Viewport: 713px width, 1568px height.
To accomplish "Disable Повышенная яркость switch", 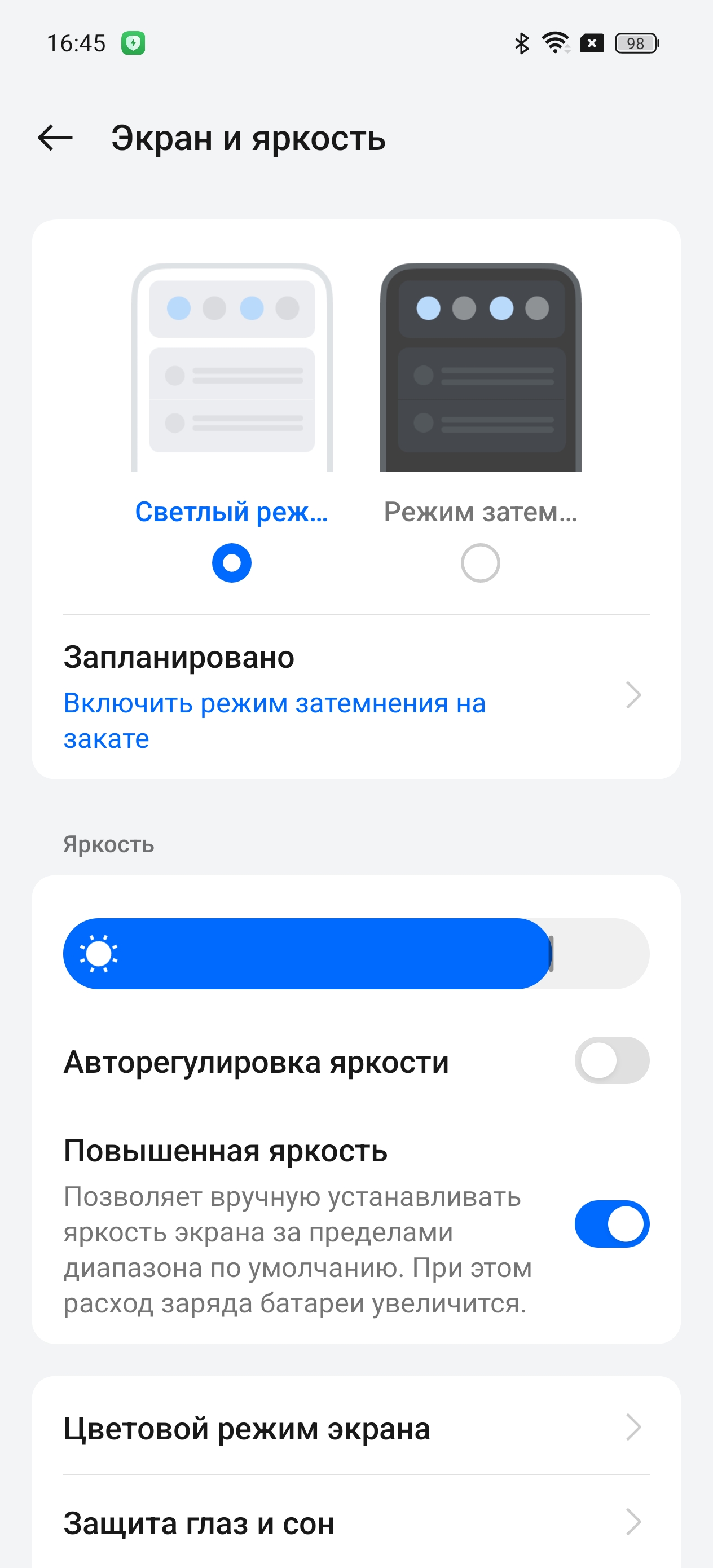I will pyautogui.click(x=611, y=1223).
